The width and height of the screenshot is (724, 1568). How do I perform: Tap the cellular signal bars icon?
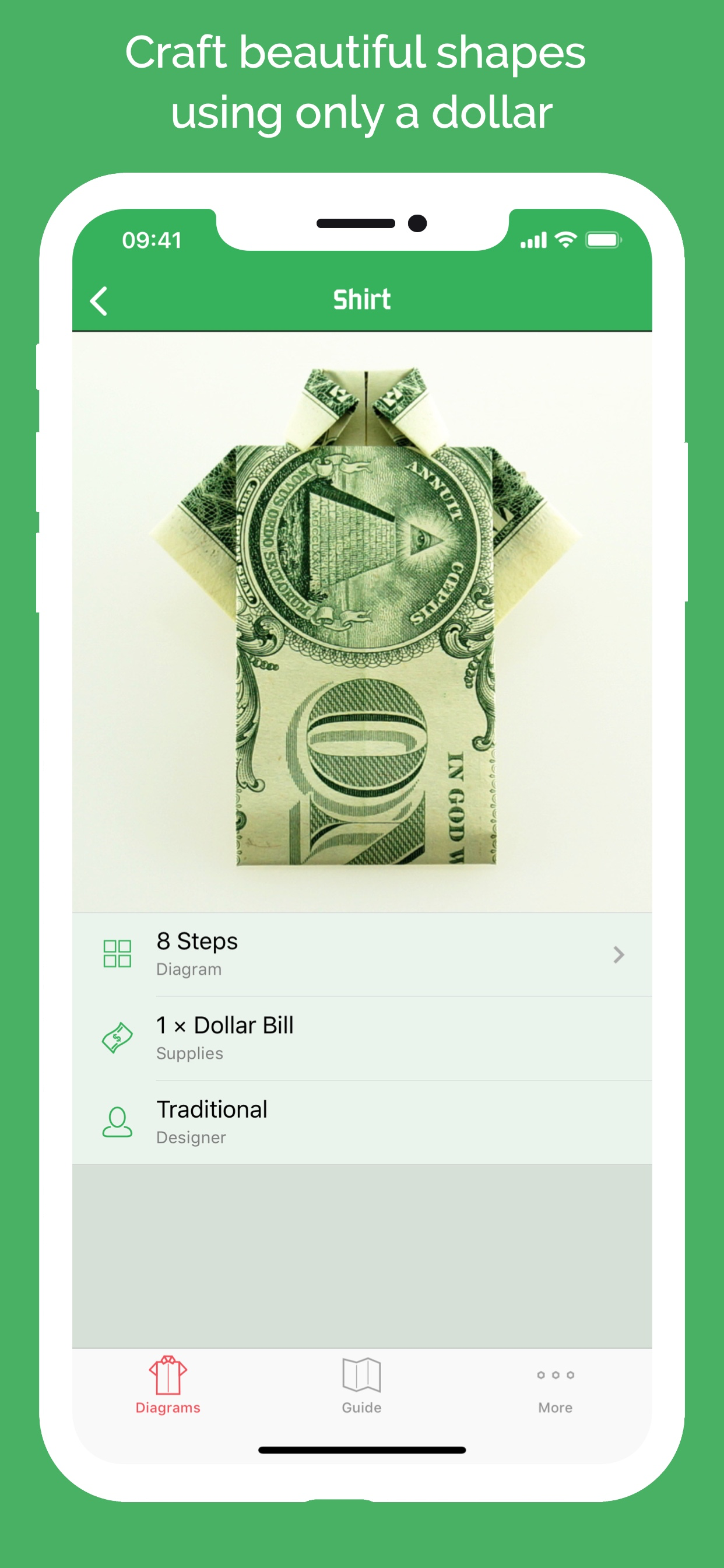pyautogui.click(x=532, y=240)
